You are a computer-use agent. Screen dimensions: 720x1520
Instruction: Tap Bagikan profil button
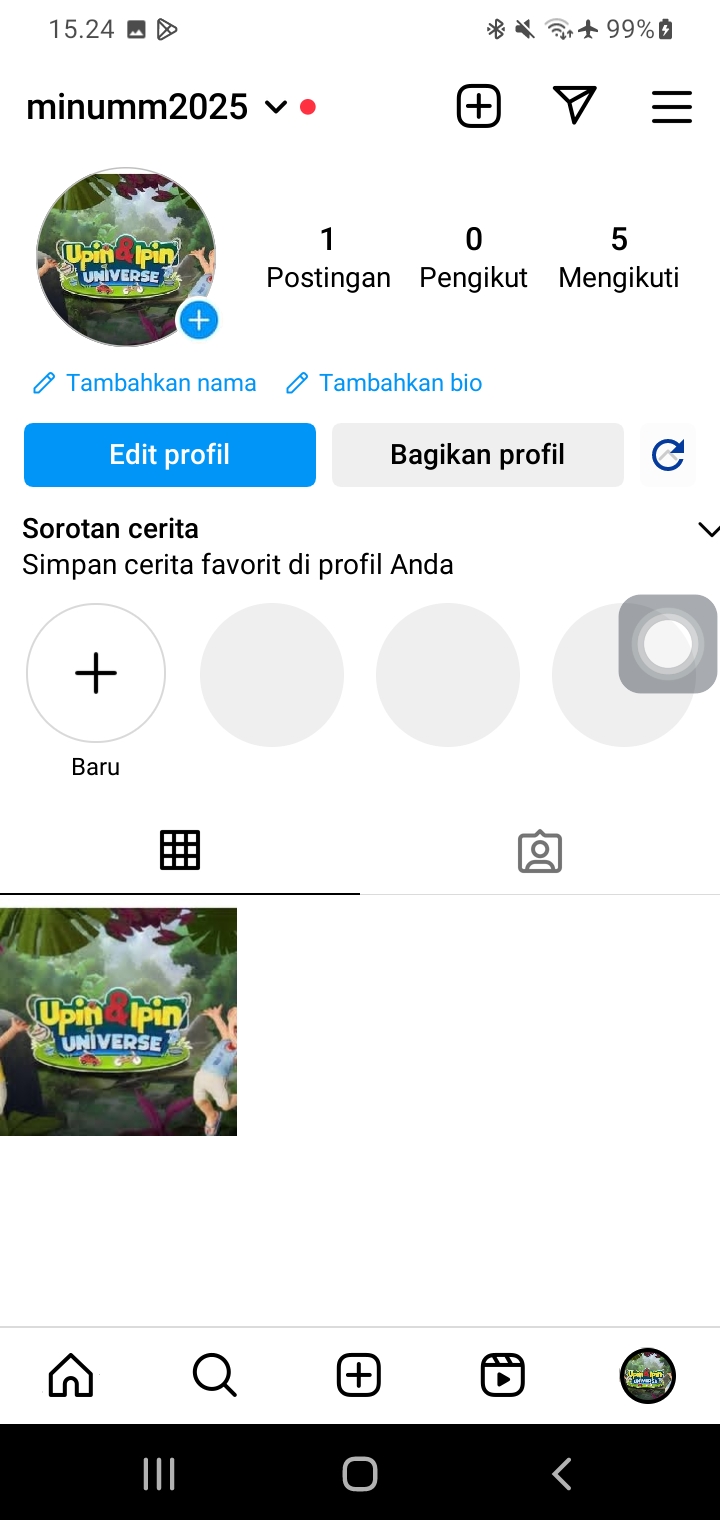[477, 455]
